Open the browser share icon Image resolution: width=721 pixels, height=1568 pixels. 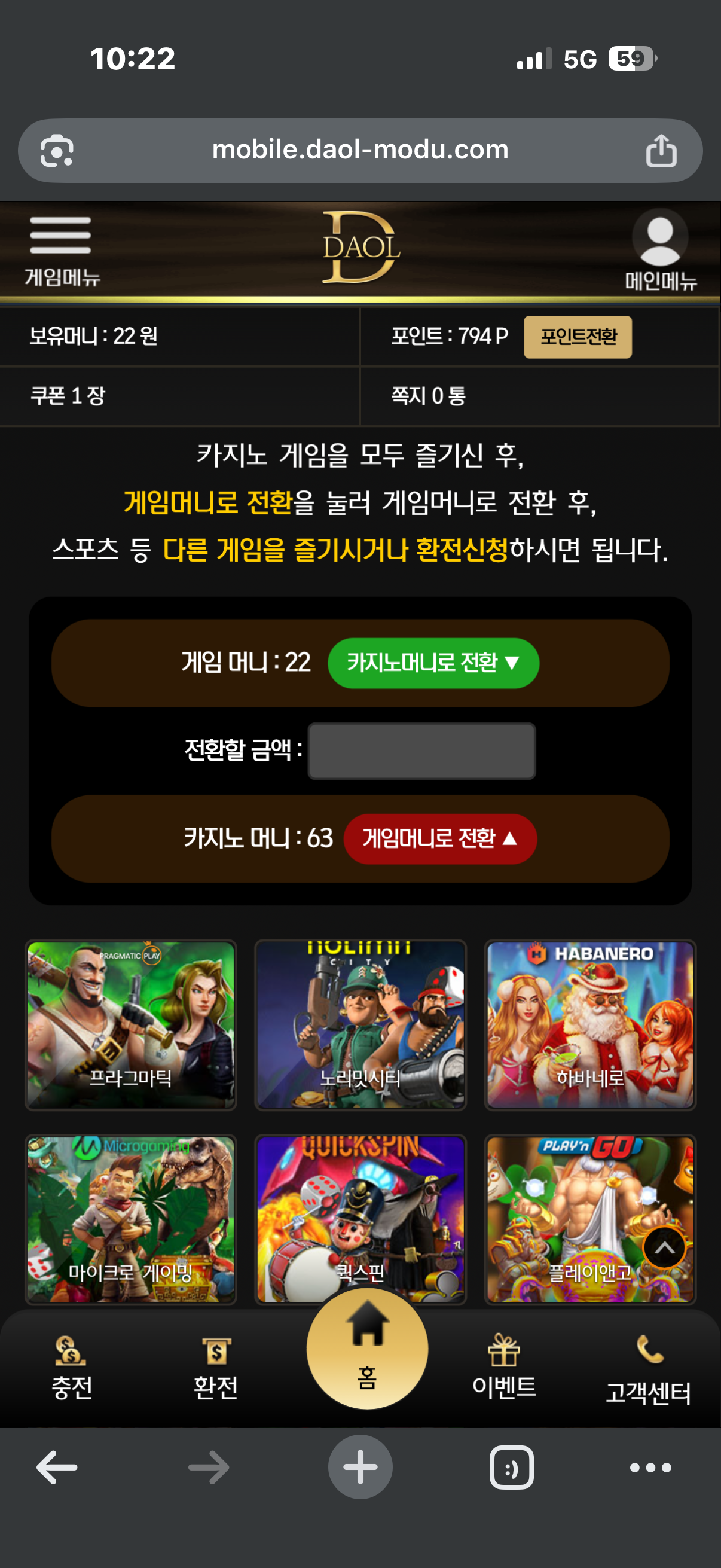pyautogui.click(x=662, y=150)
